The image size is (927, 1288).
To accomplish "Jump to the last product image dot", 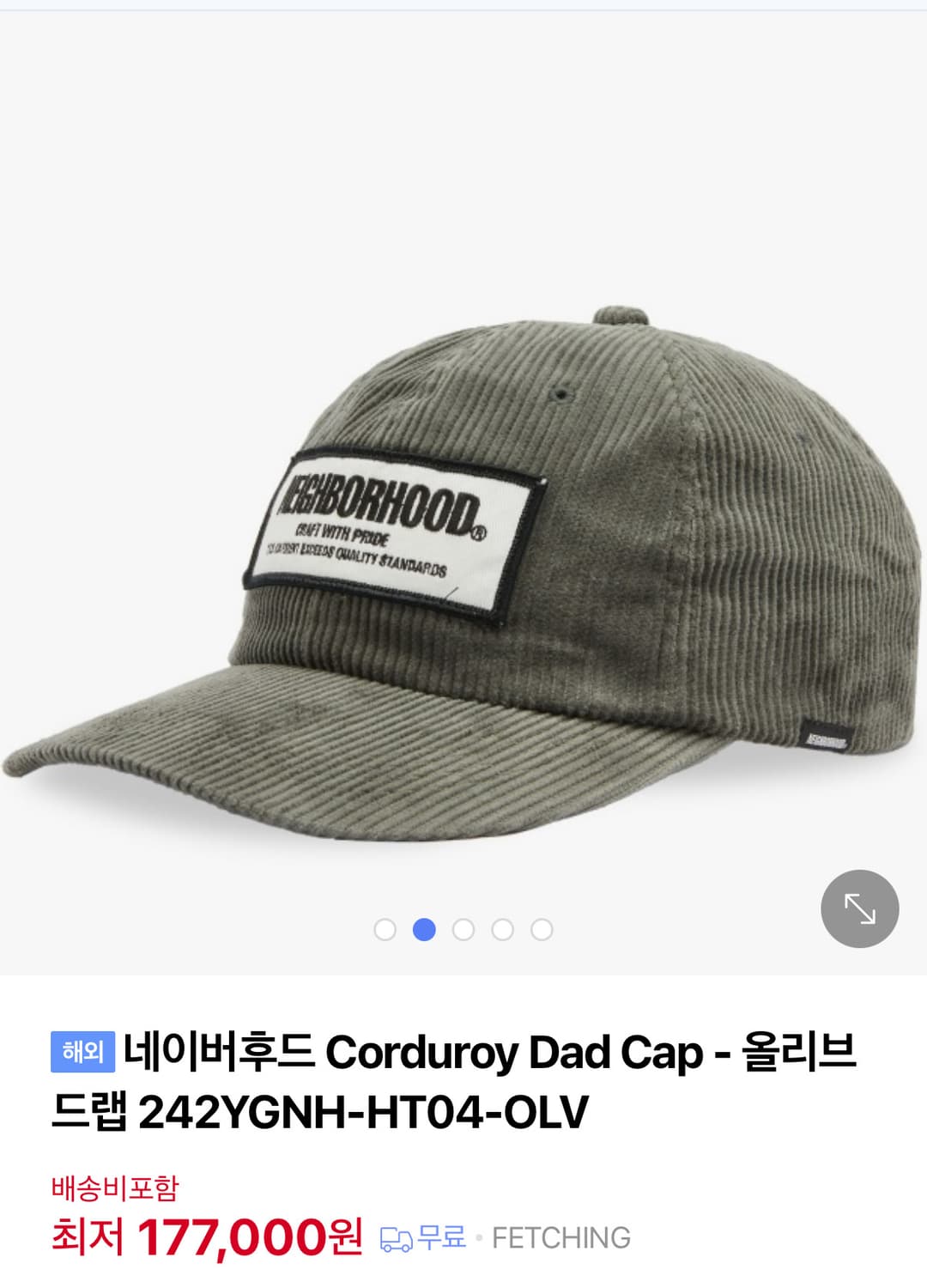I will click(540, 929).
